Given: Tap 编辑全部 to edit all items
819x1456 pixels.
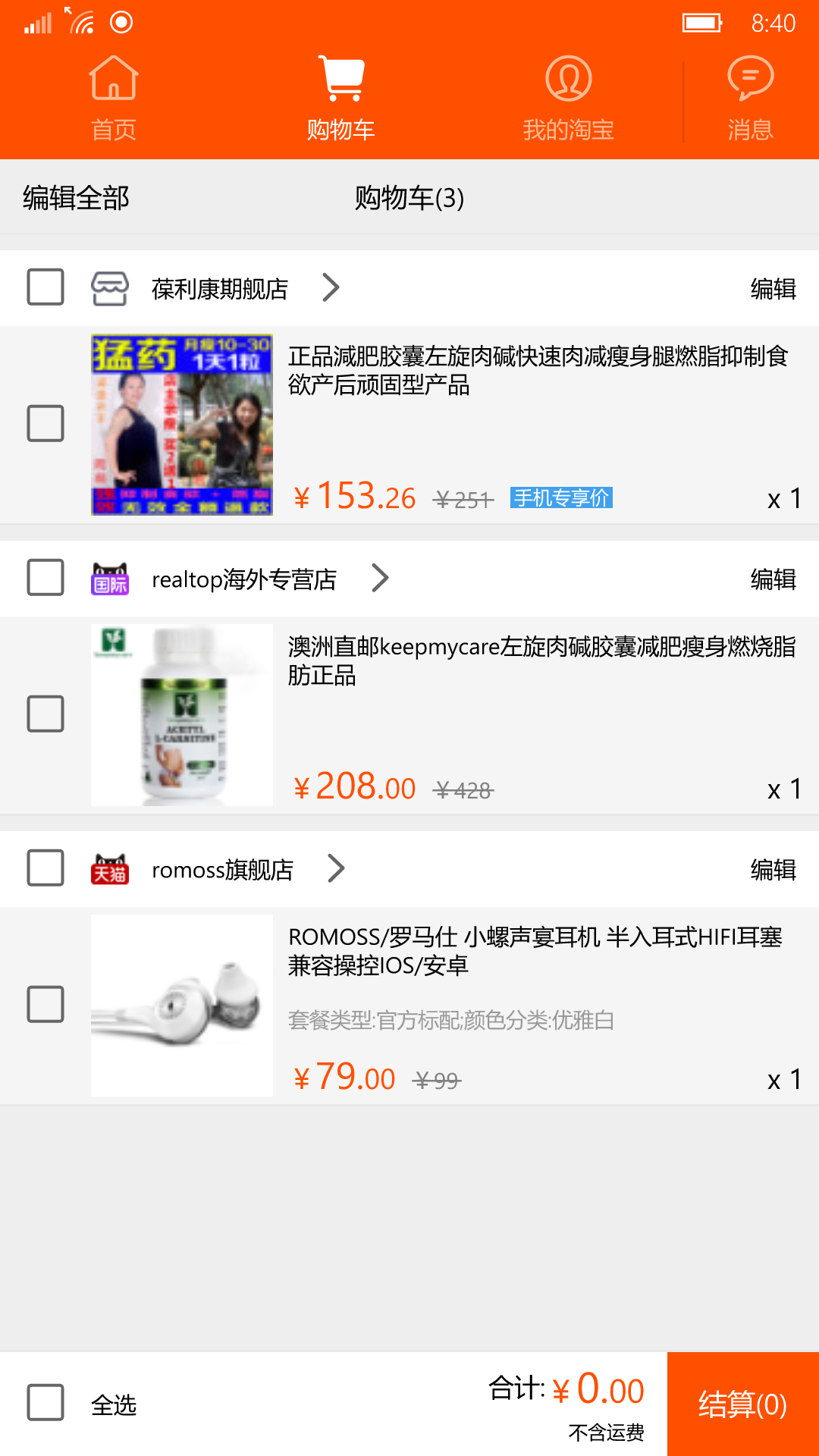Looking at the screenshot, I should [x=76, y=198].
